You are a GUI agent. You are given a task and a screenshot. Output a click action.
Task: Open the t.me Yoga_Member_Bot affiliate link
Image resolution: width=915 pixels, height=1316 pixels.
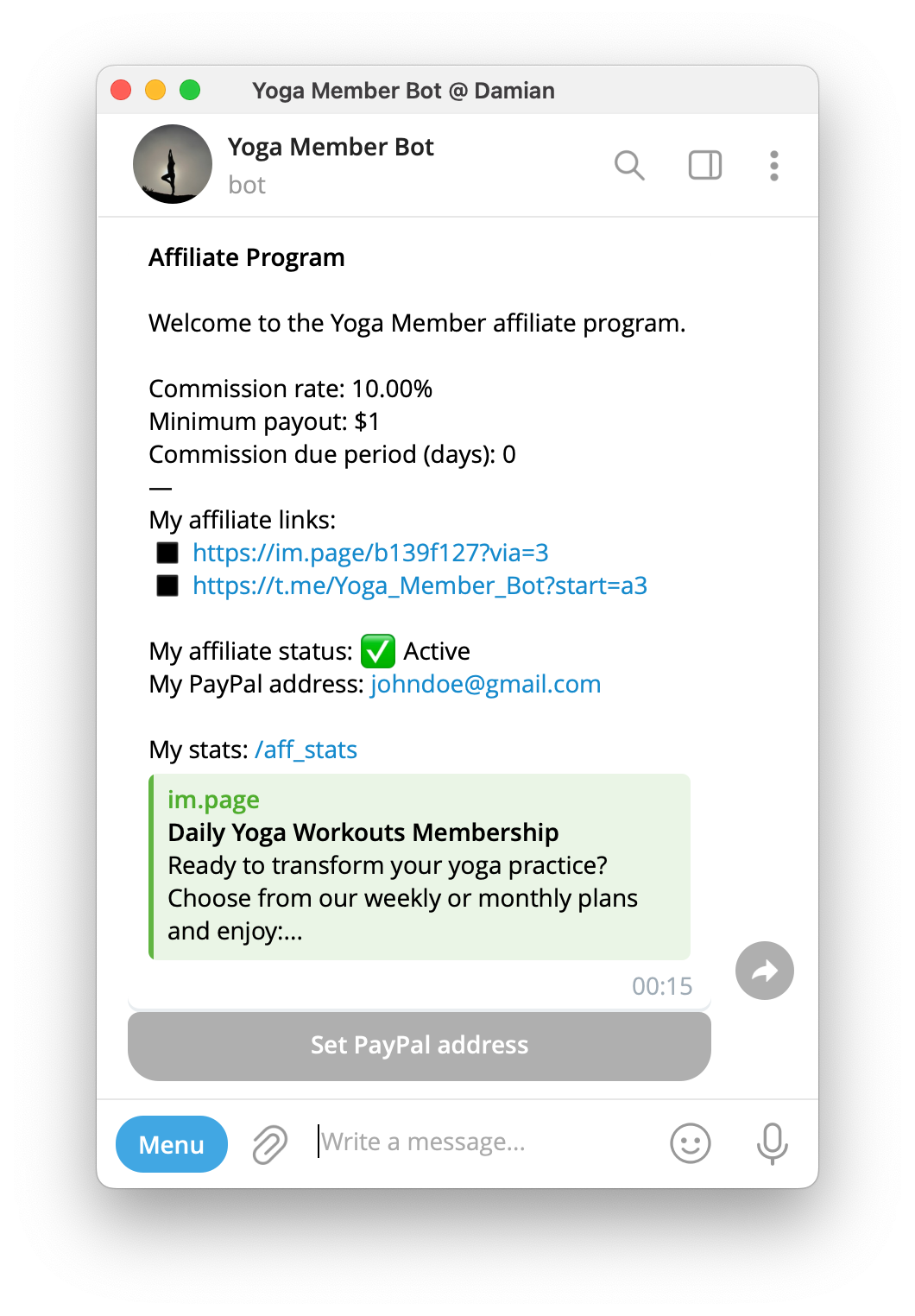[x=420, y=585]
